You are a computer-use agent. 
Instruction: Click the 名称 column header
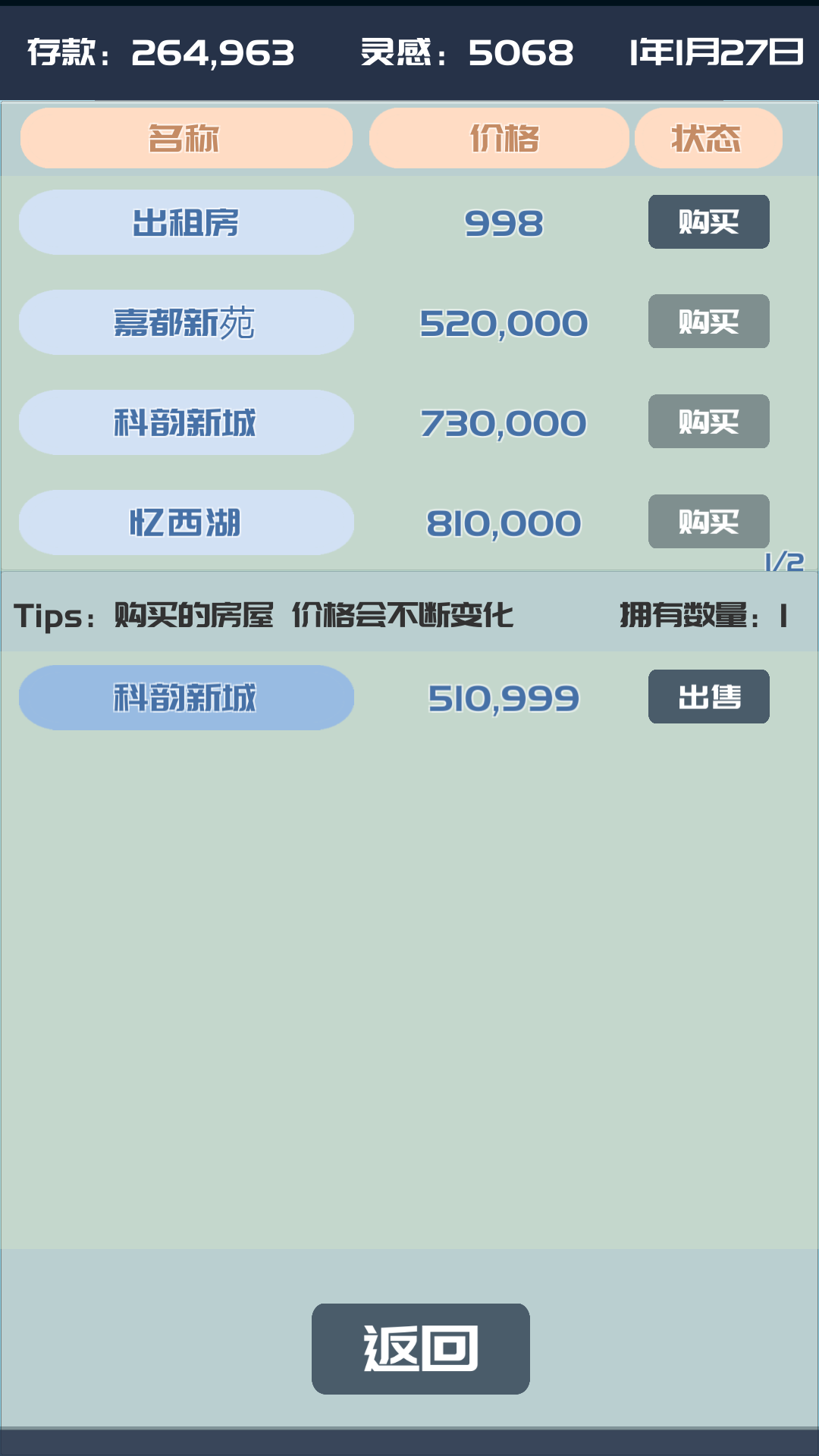(186, 137)
